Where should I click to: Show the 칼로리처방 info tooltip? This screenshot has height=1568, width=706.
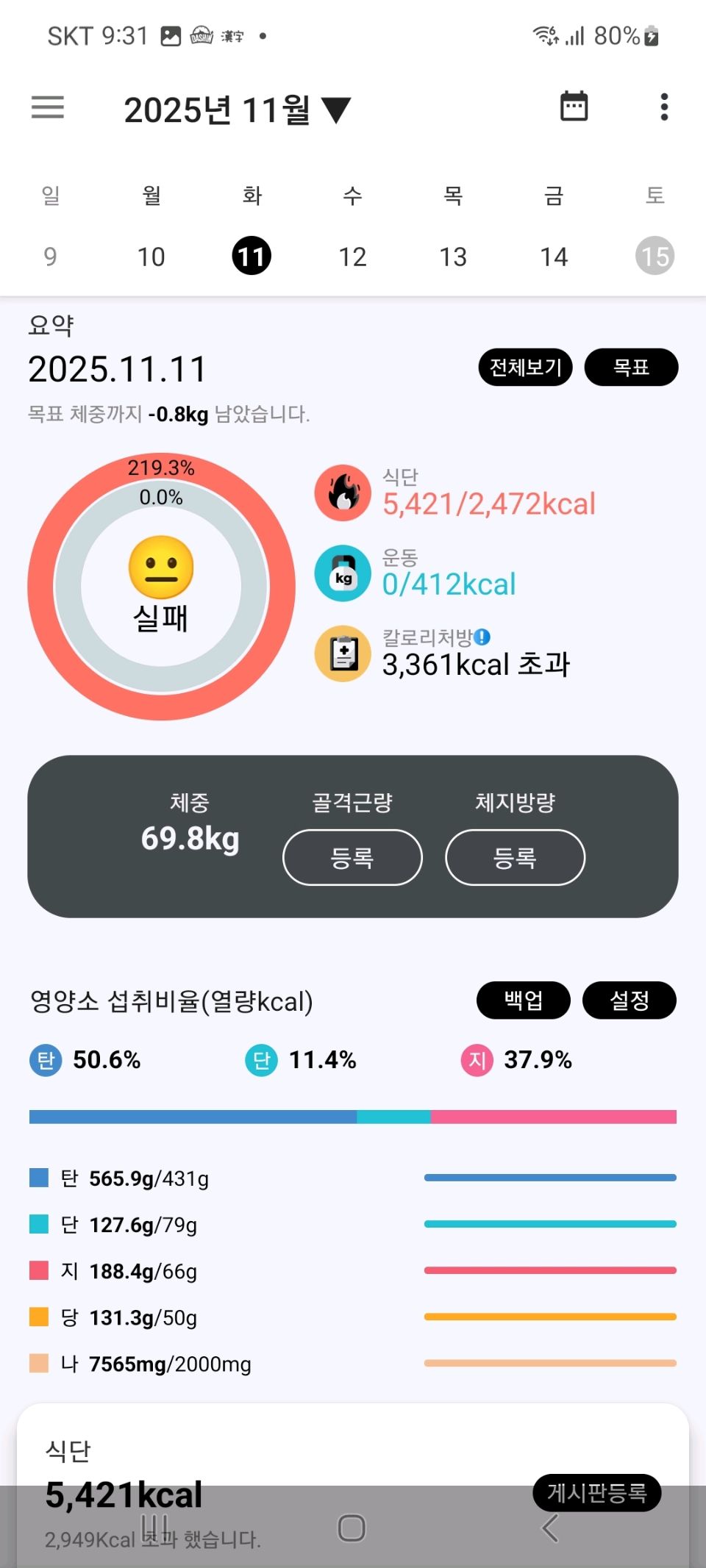click(x=482, y=637)
